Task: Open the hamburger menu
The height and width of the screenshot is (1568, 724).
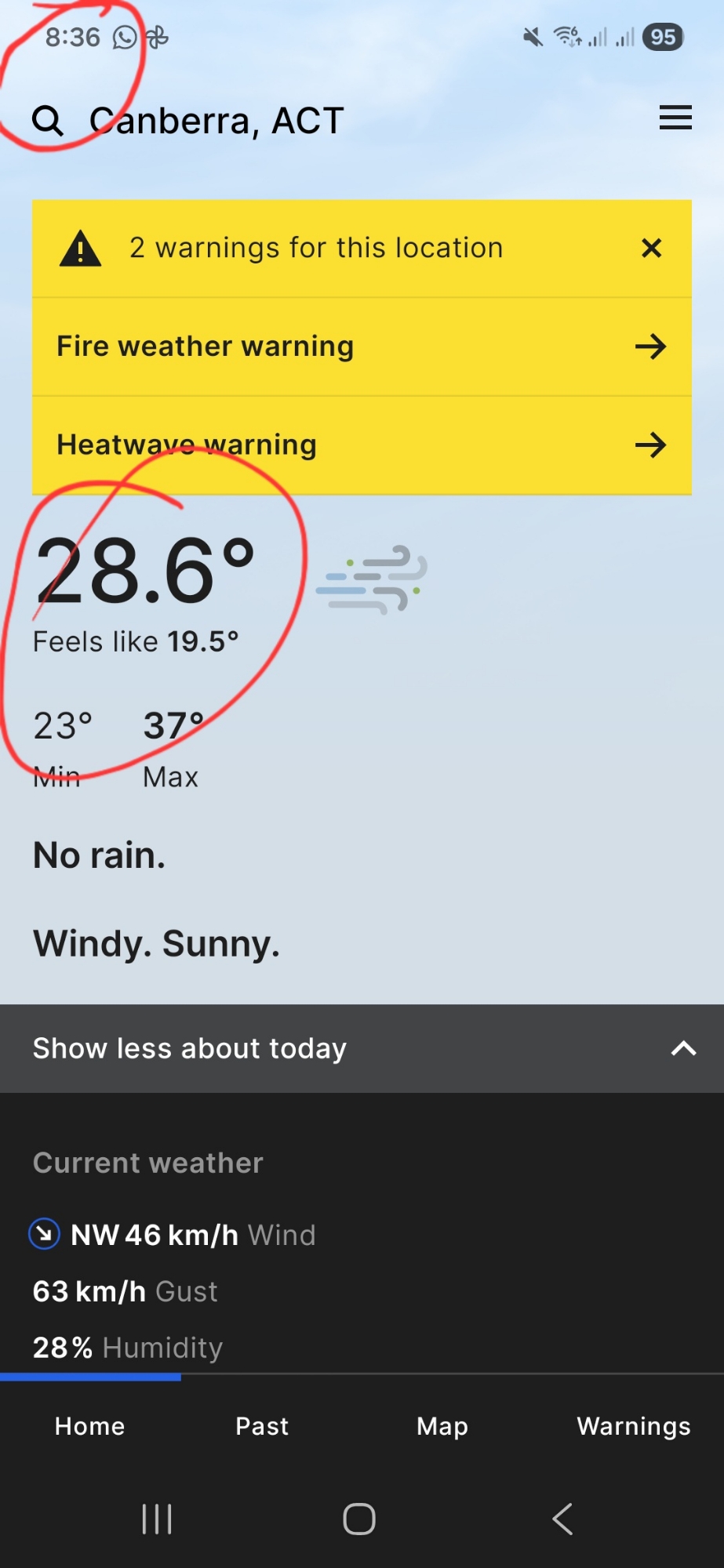Action: pyautogui.click(x=675, y=118)
